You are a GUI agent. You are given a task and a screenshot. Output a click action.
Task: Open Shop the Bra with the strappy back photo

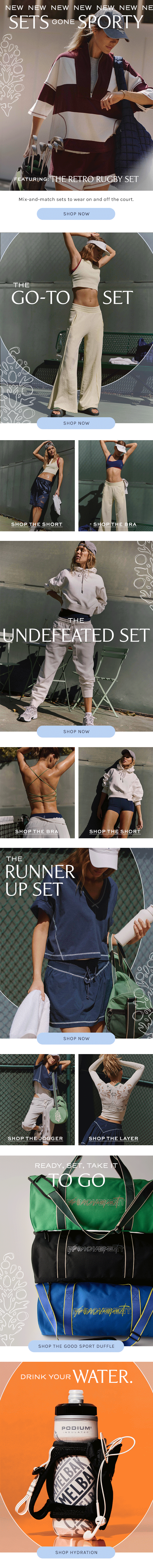click(x=37, y=831)
